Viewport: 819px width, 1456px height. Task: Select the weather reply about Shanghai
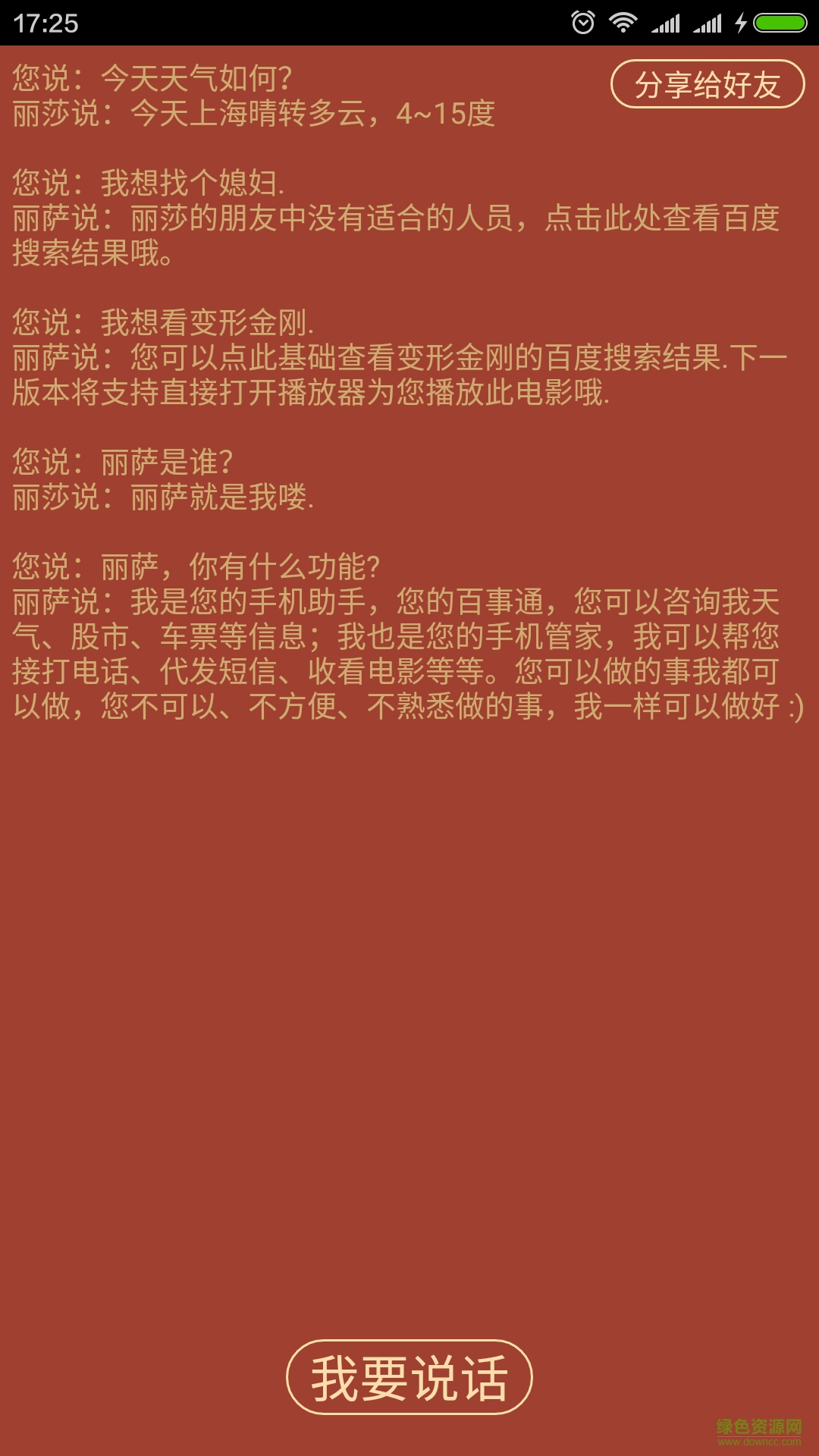pos(250,115)
